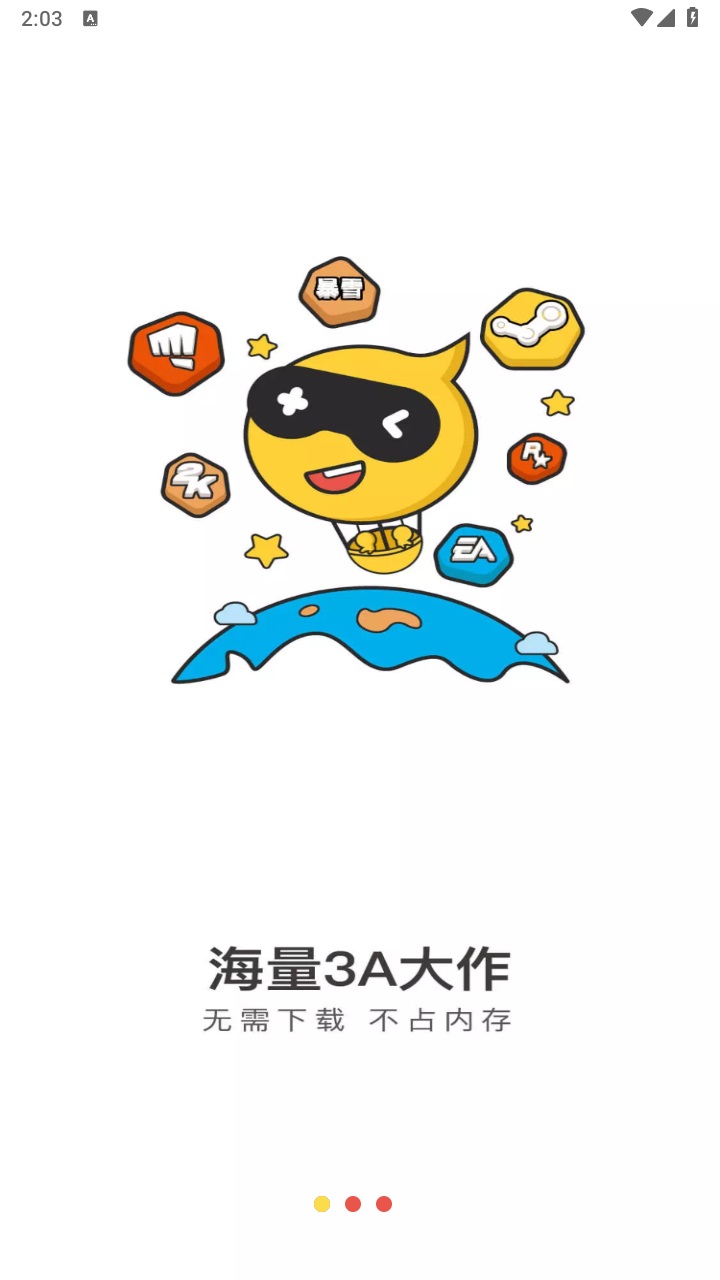Tap the Blizzard 暴雪 hexagon badge
The height and width of the screenshot is (1280, 720).
(x=339, y=291)
